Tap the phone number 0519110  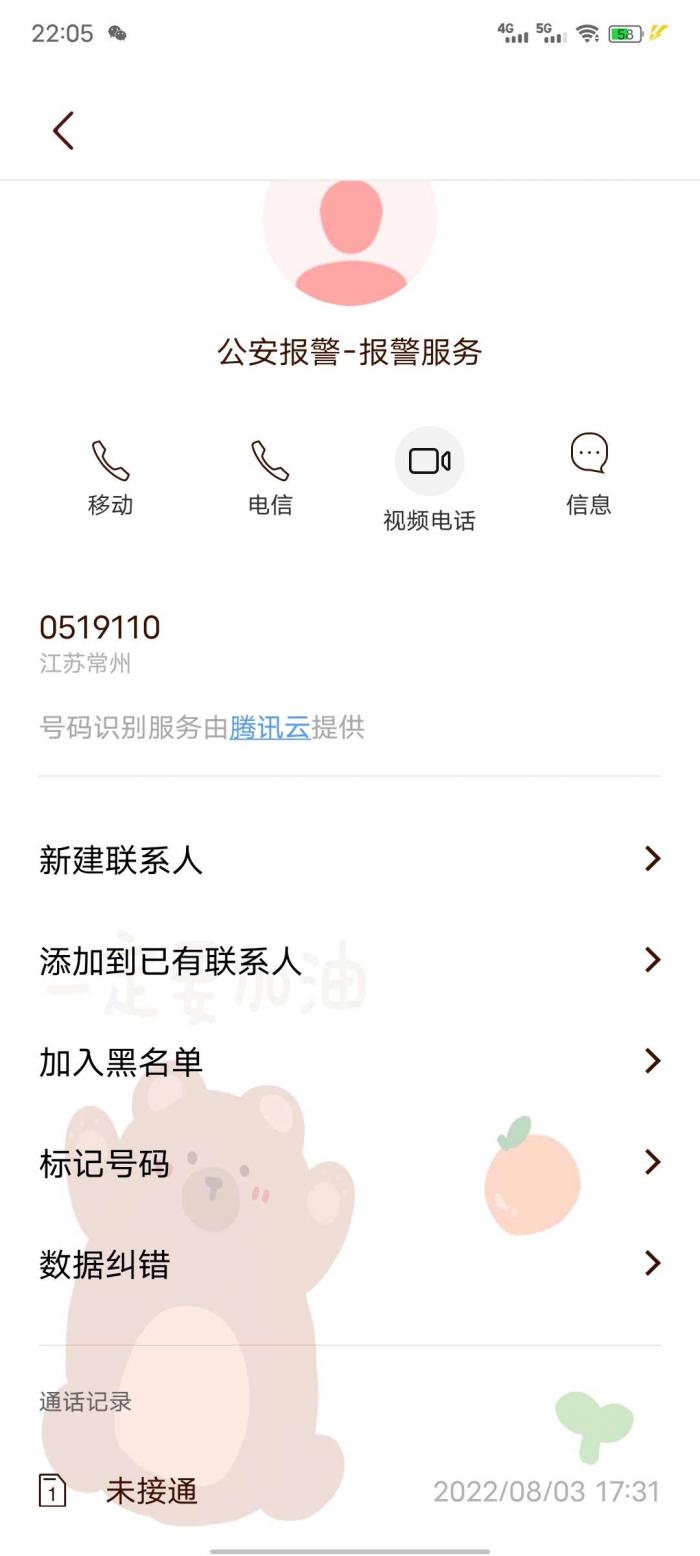[100, 627]
